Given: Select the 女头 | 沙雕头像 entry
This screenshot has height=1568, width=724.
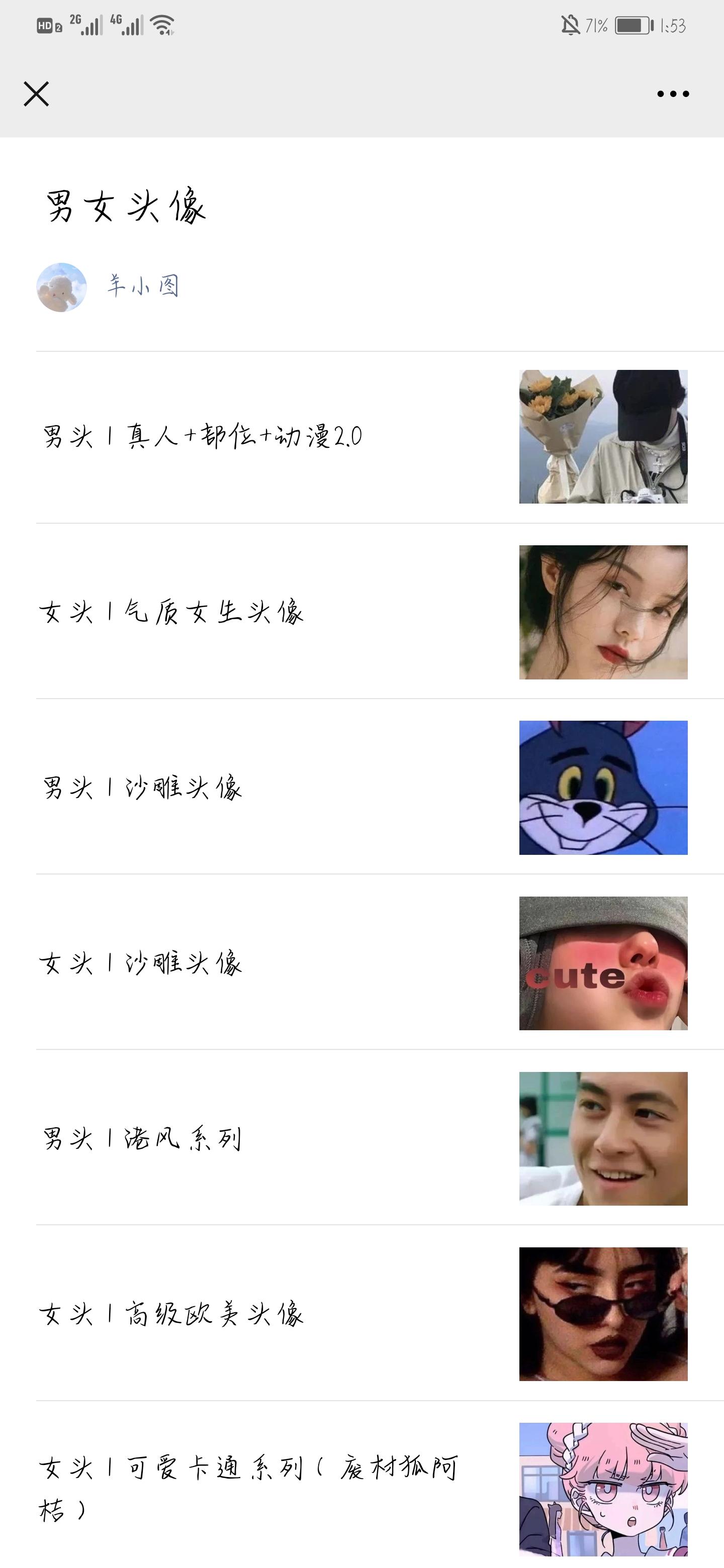Looking at the screenshot, I should pos(141,963).
